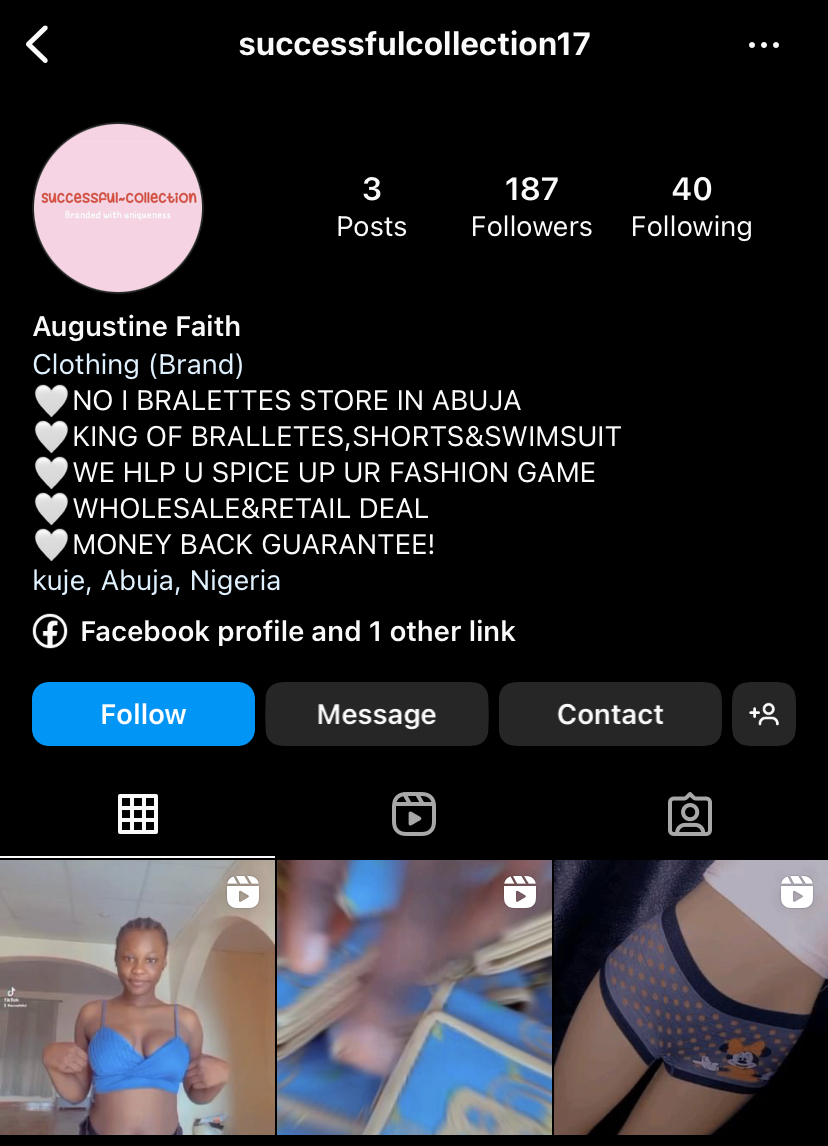Viewport: 828px width, 1146px height.
Task: Follow successfulcollection17
Action: (143, 714)
